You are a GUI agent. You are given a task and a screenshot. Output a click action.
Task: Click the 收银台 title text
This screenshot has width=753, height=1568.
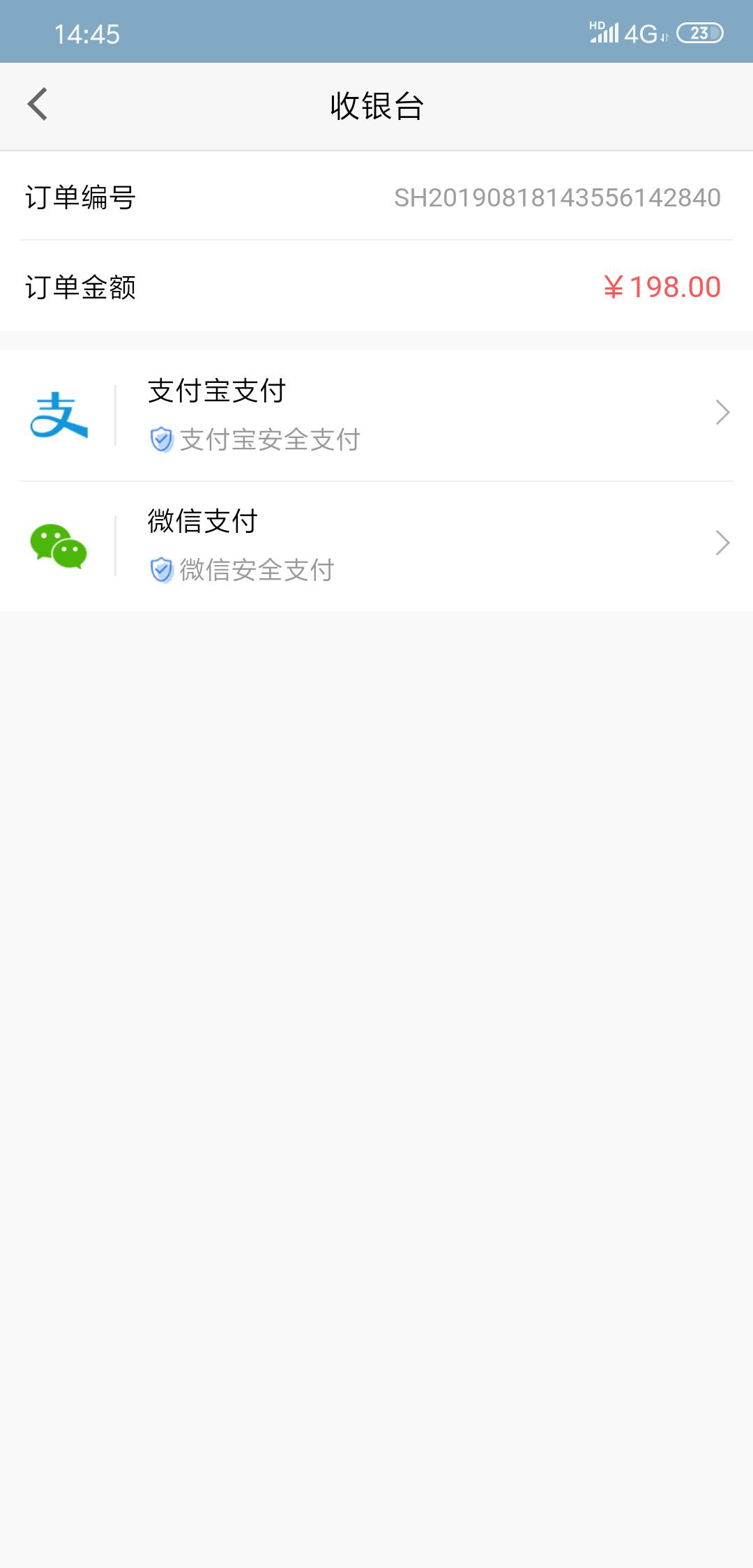click(x=376, y=105)
